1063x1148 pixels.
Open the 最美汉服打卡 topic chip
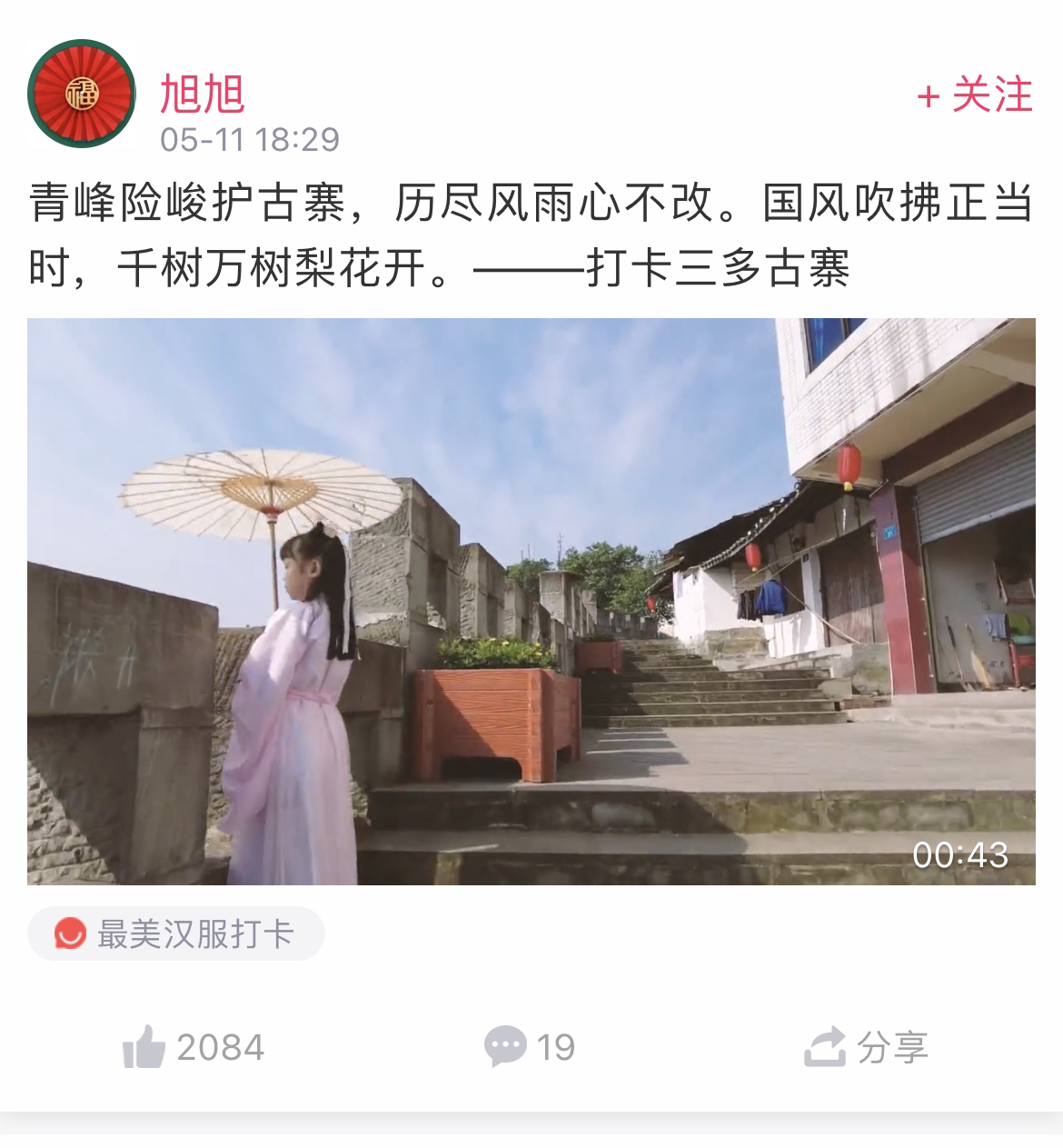[x=176, y=933]
